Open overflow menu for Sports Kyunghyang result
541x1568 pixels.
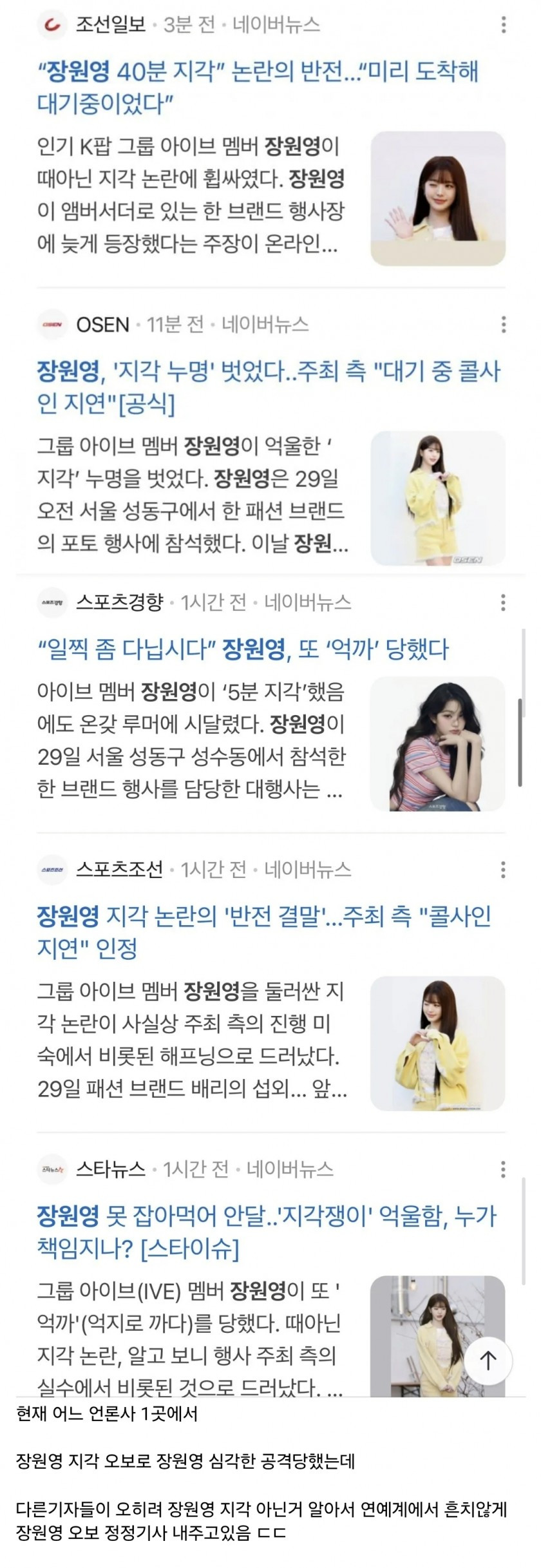pyautogui.click(x=503, y=602)
